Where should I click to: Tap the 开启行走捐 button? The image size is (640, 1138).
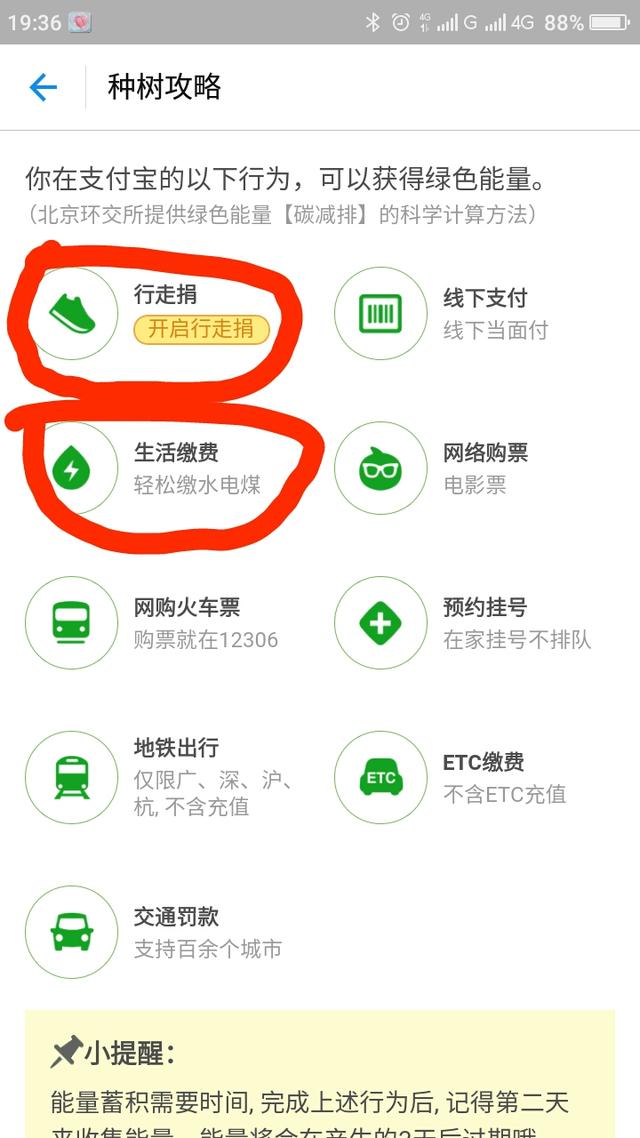click(201, 328)
